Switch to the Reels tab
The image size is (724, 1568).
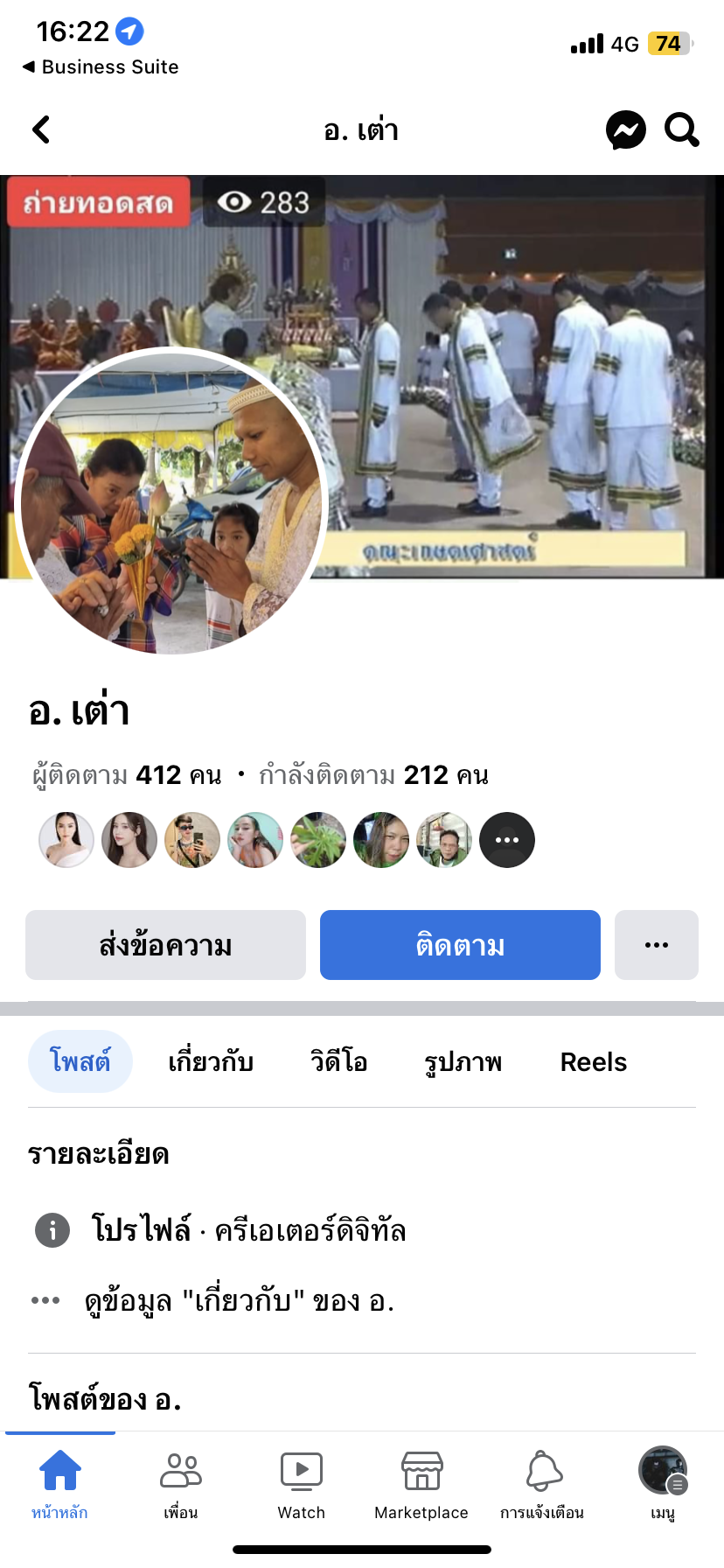[x=593, y=1062]
